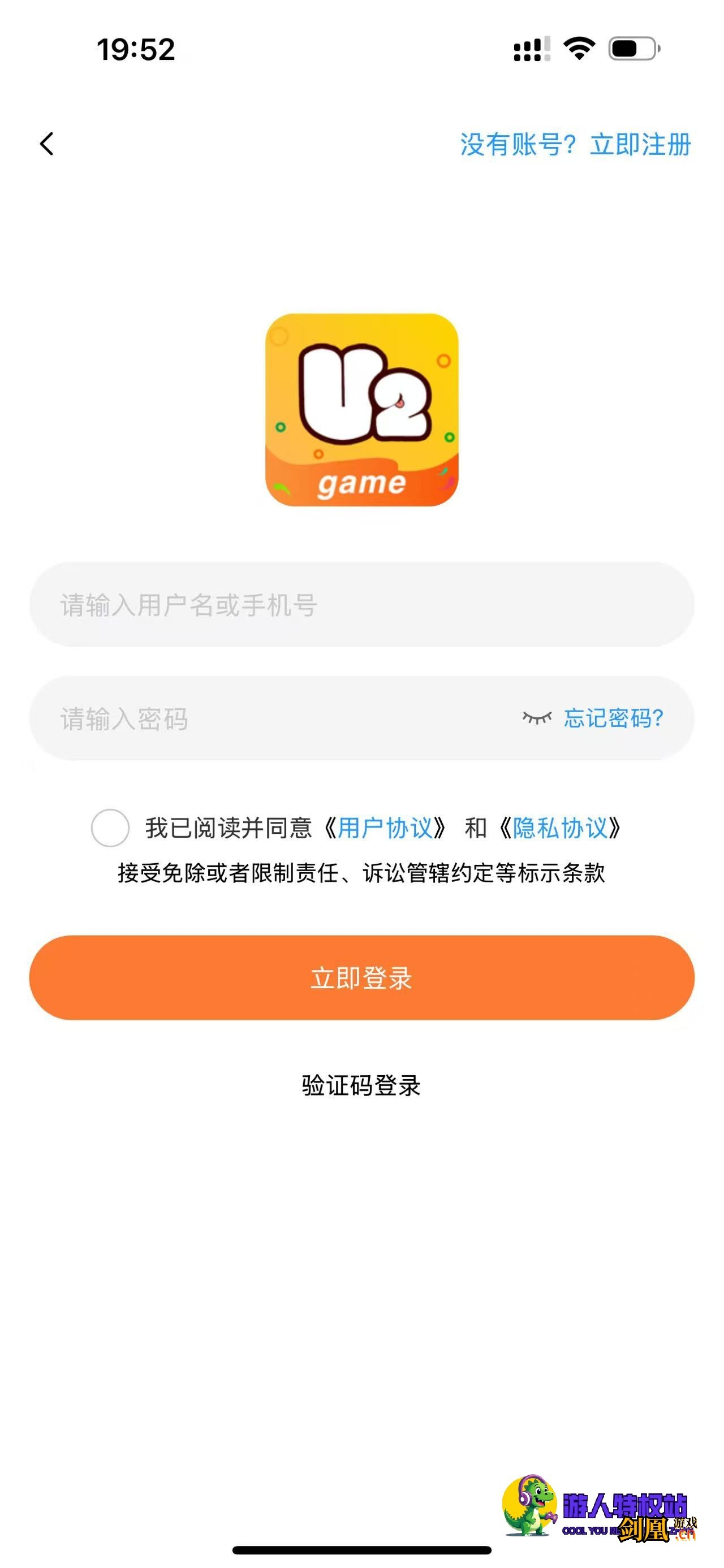Switch to 验证码登录

pos(361,1085)
